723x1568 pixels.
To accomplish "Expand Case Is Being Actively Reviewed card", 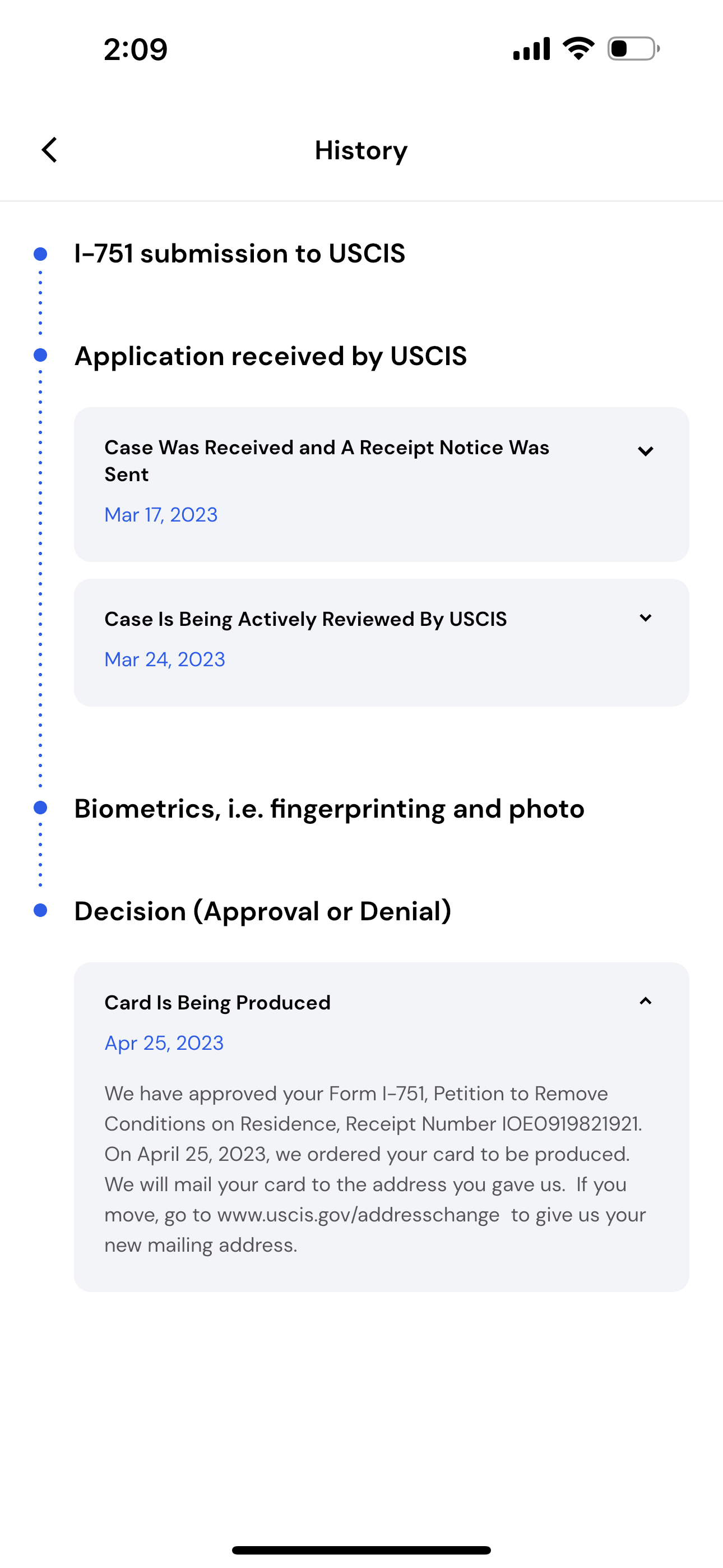I will pyautogui.click(x=645, y=618).
